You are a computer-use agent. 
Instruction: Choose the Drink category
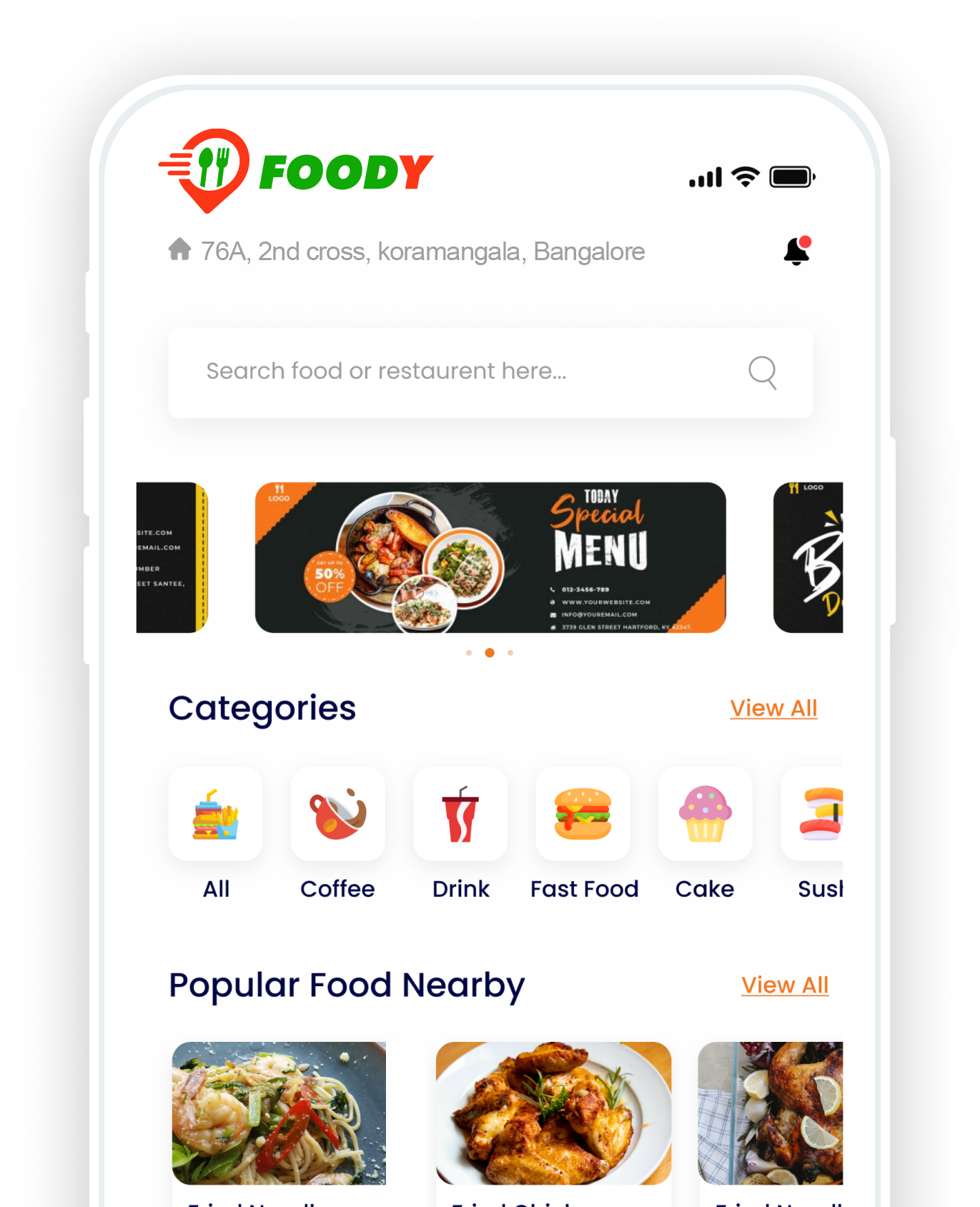point(460,815)
